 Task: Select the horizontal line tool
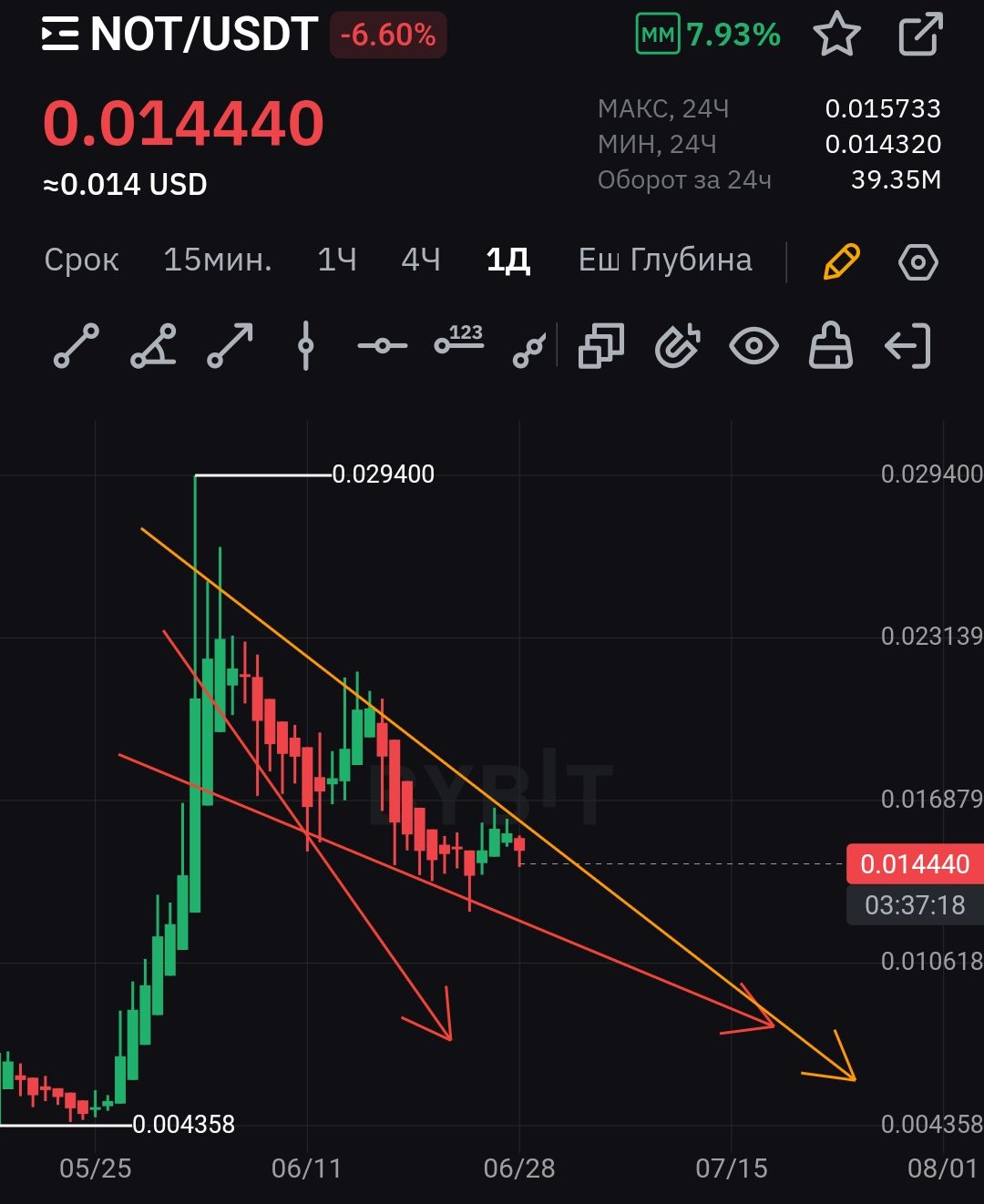[383, 346]
